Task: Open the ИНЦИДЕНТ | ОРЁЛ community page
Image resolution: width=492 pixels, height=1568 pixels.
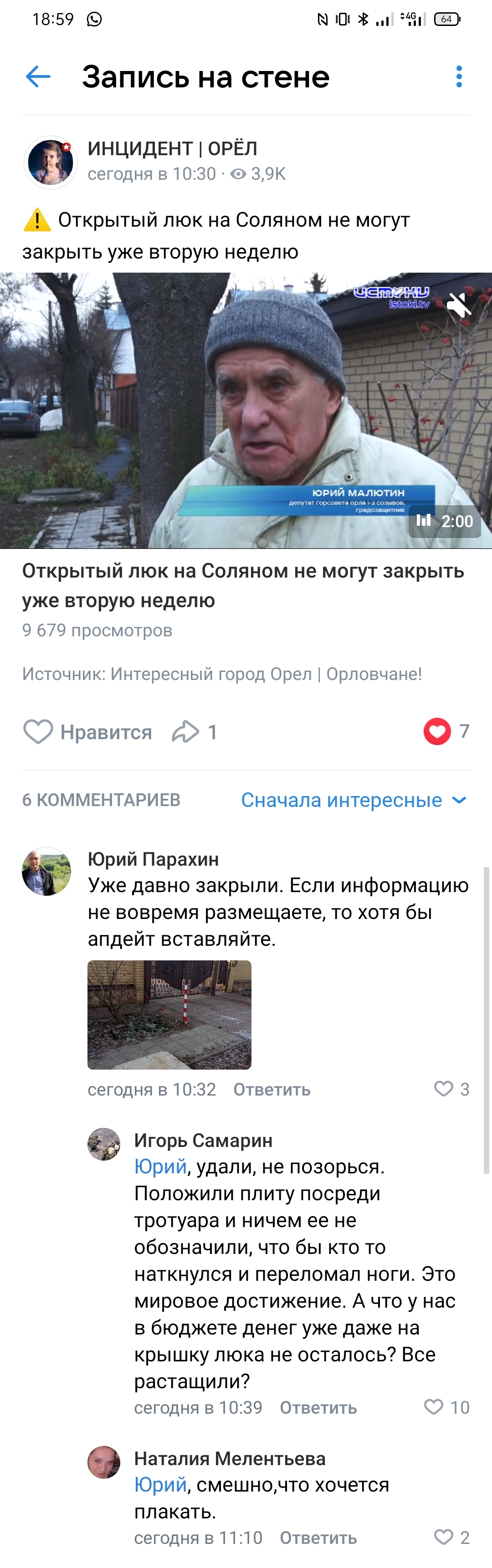Action: (172, 148)
